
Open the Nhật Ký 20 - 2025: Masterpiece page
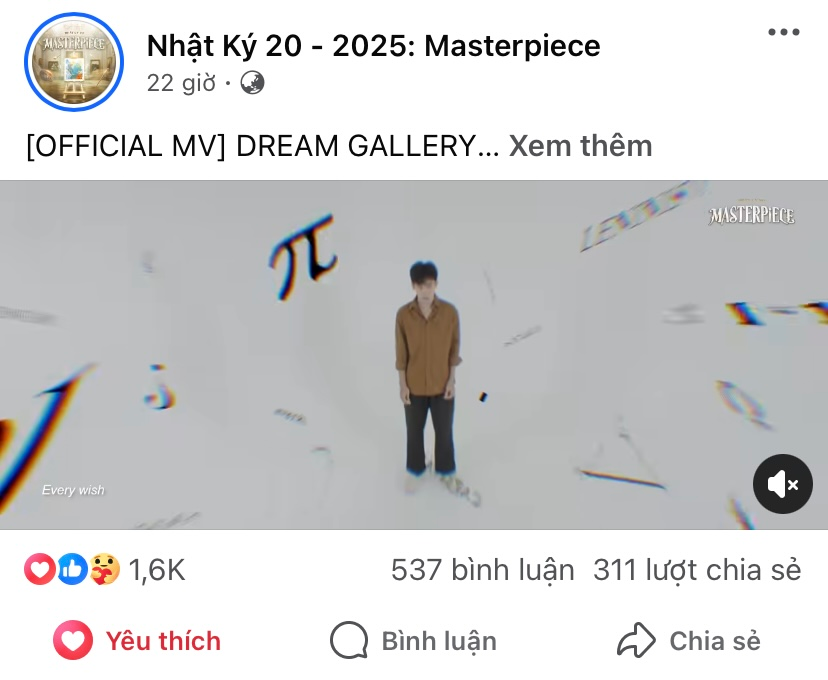pos(373,45)
